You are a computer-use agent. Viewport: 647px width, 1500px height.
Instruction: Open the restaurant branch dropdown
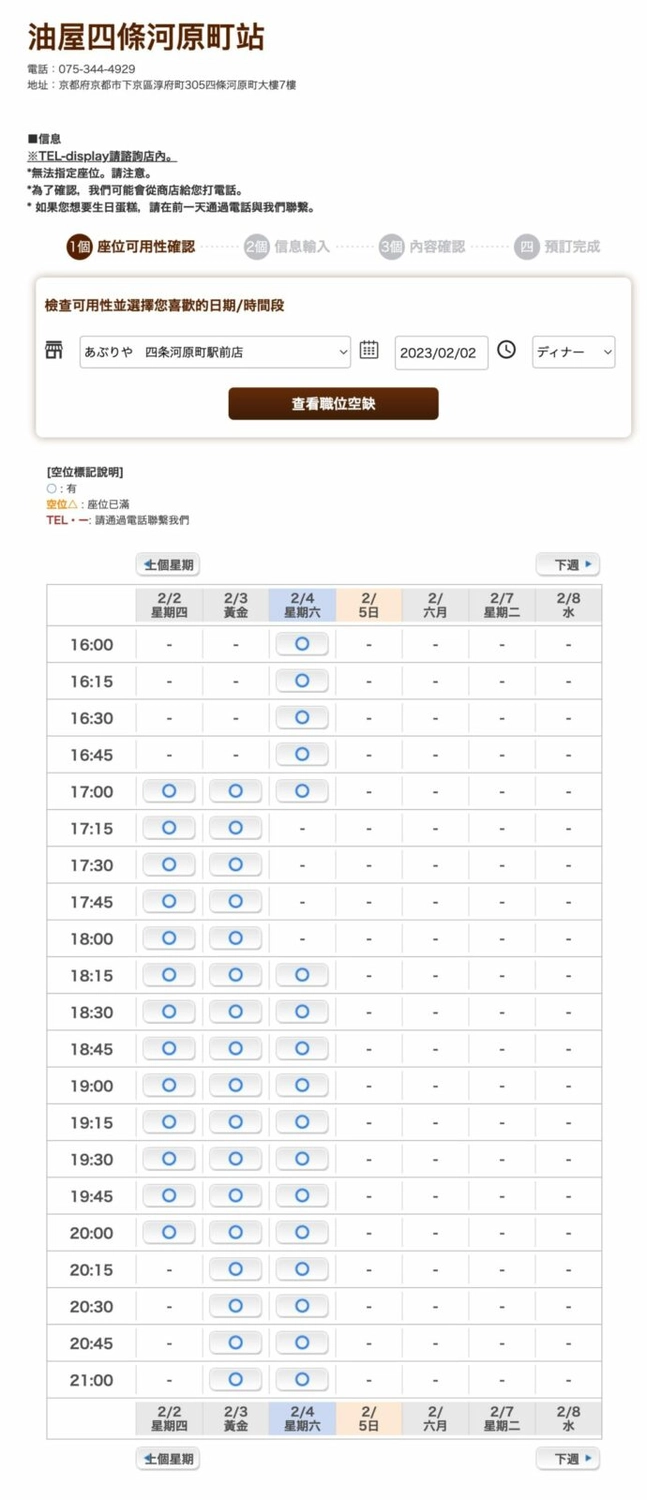215,352
